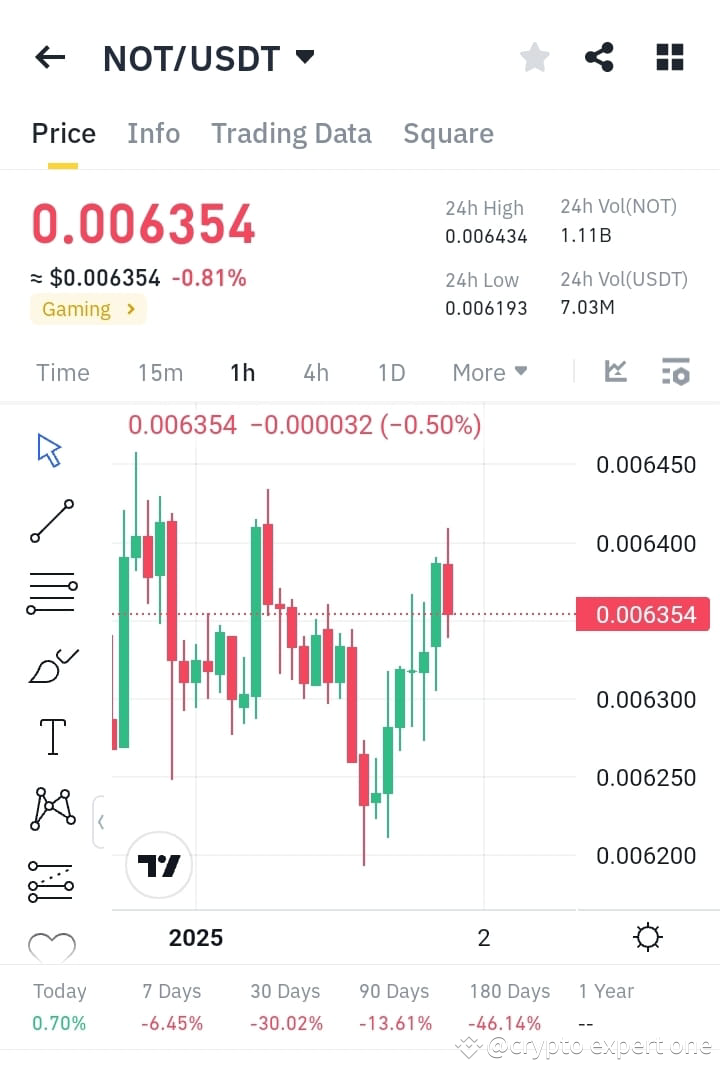Open the technical indicators icon
Viewport: 720px width, 1068px height.
click(x=615, y=371)
